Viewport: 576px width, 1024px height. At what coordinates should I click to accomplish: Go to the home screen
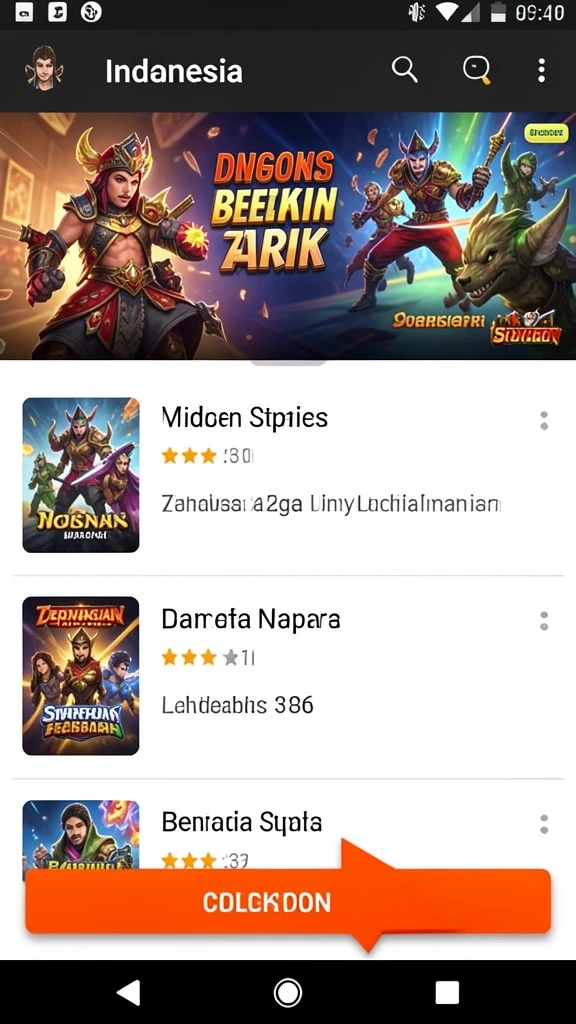tap(287, 993)
